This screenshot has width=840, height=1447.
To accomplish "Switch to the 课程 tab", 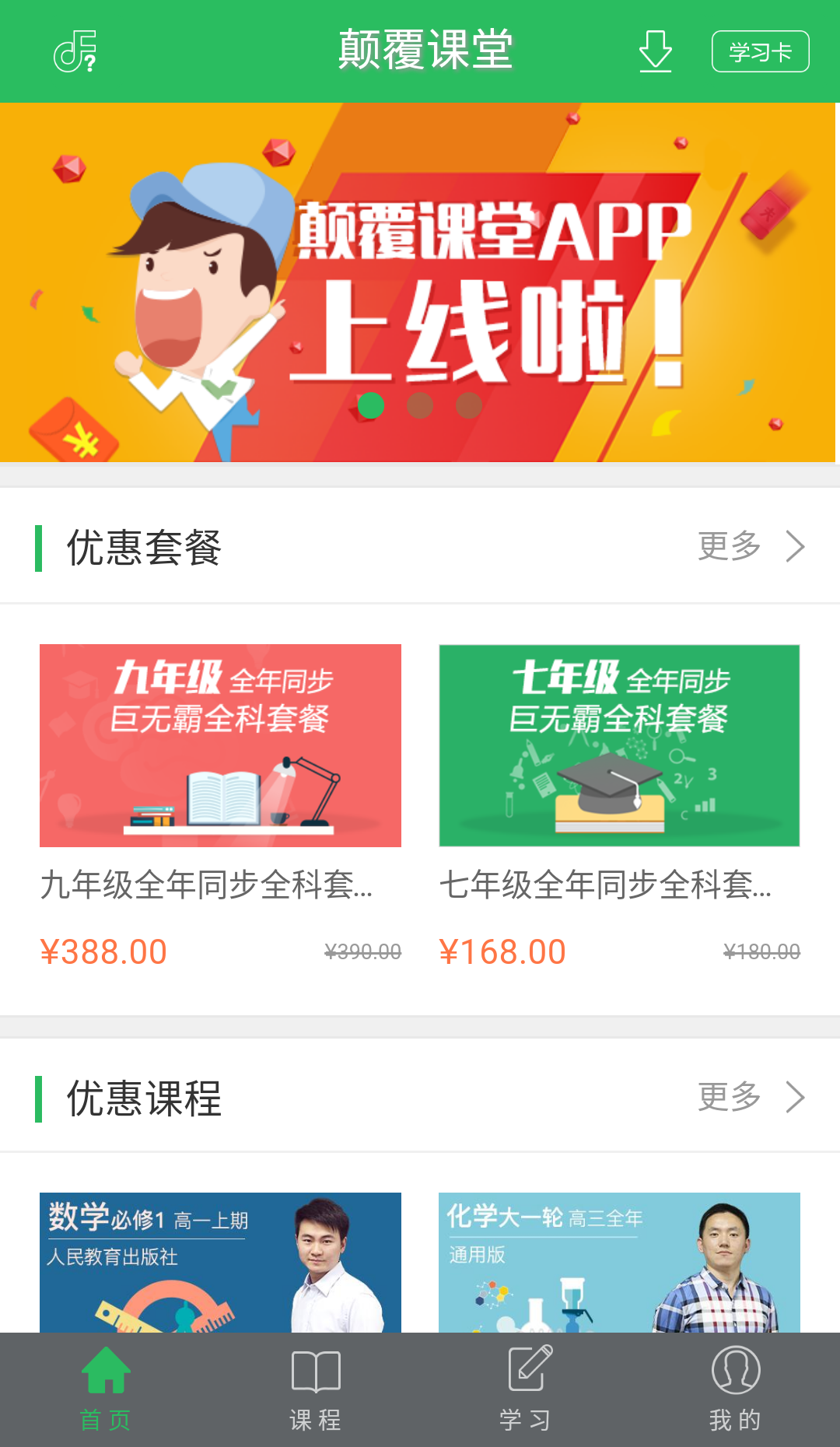I will [x=315, y=1389].
